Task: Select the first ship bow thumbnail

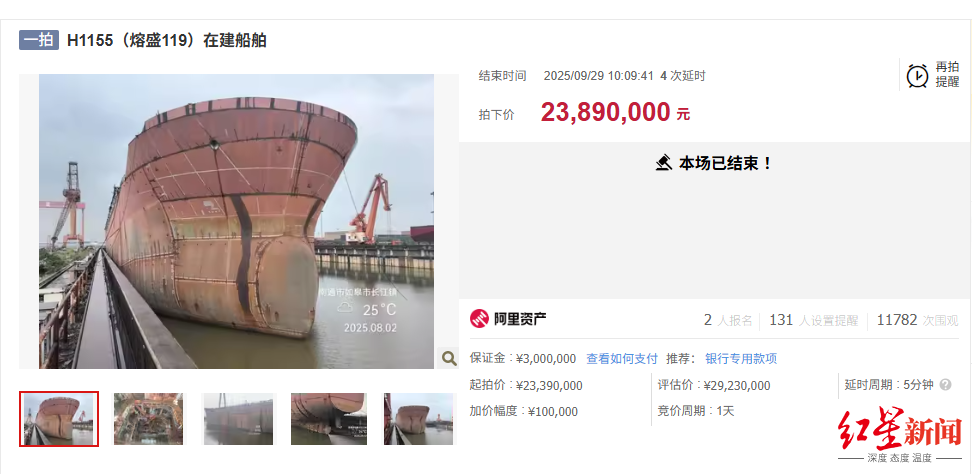Action: tap(59, 418)
